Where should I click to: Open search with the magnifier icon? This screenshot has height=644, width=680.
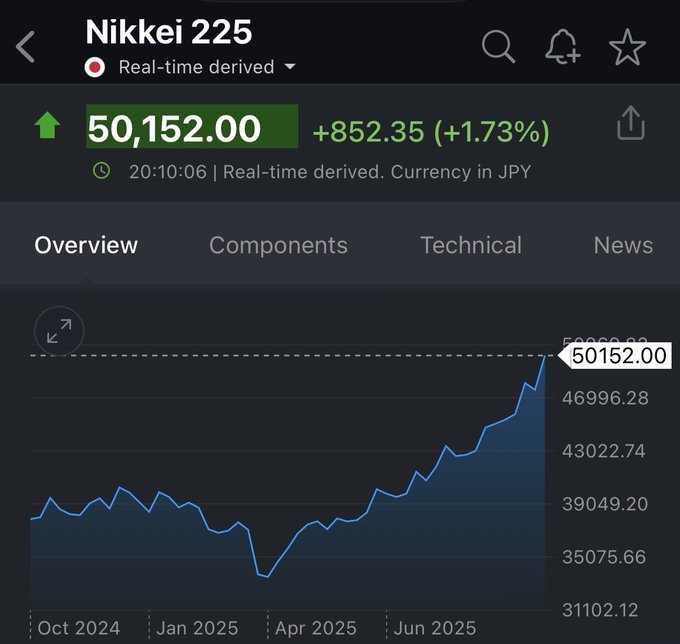(498, 47)
